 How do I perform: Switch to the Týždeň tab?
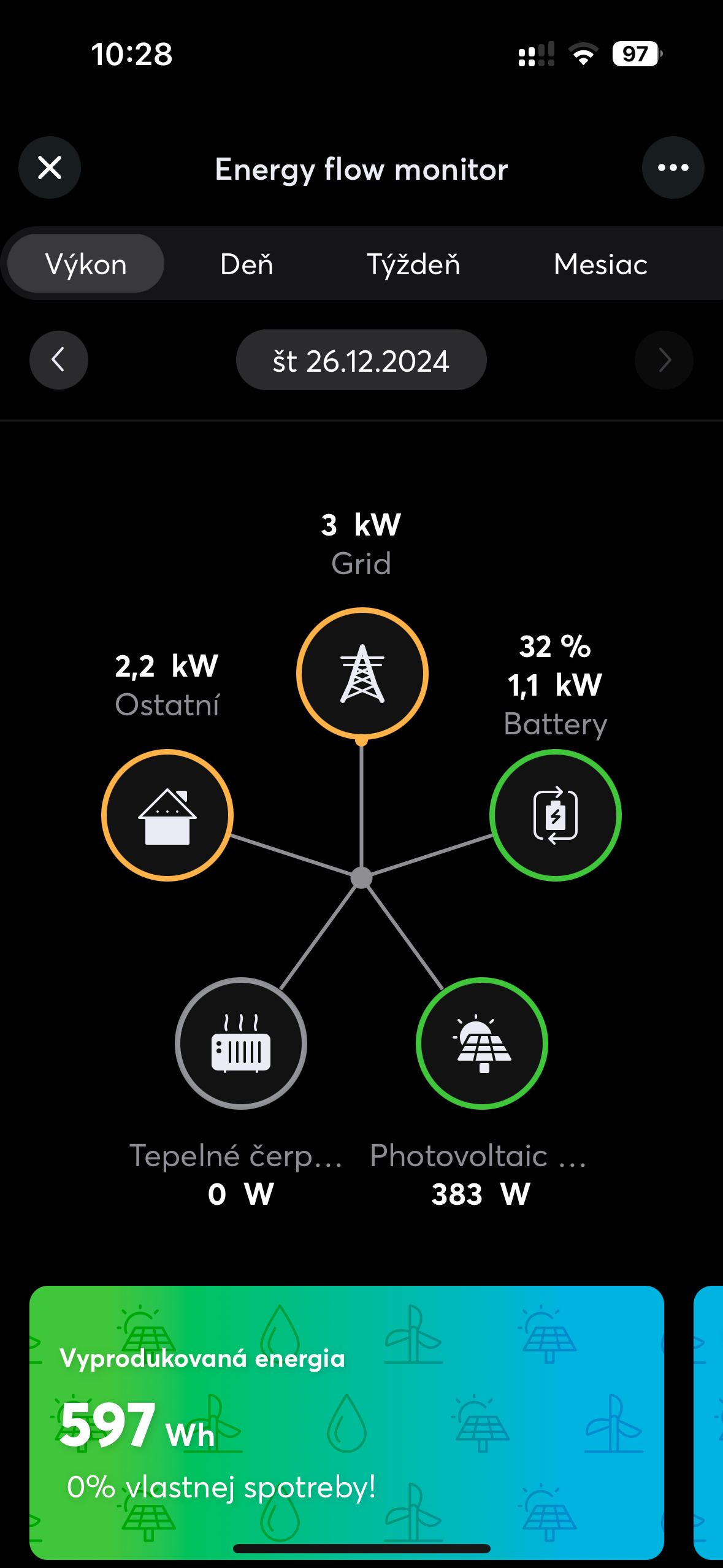[x=413, y=264]
